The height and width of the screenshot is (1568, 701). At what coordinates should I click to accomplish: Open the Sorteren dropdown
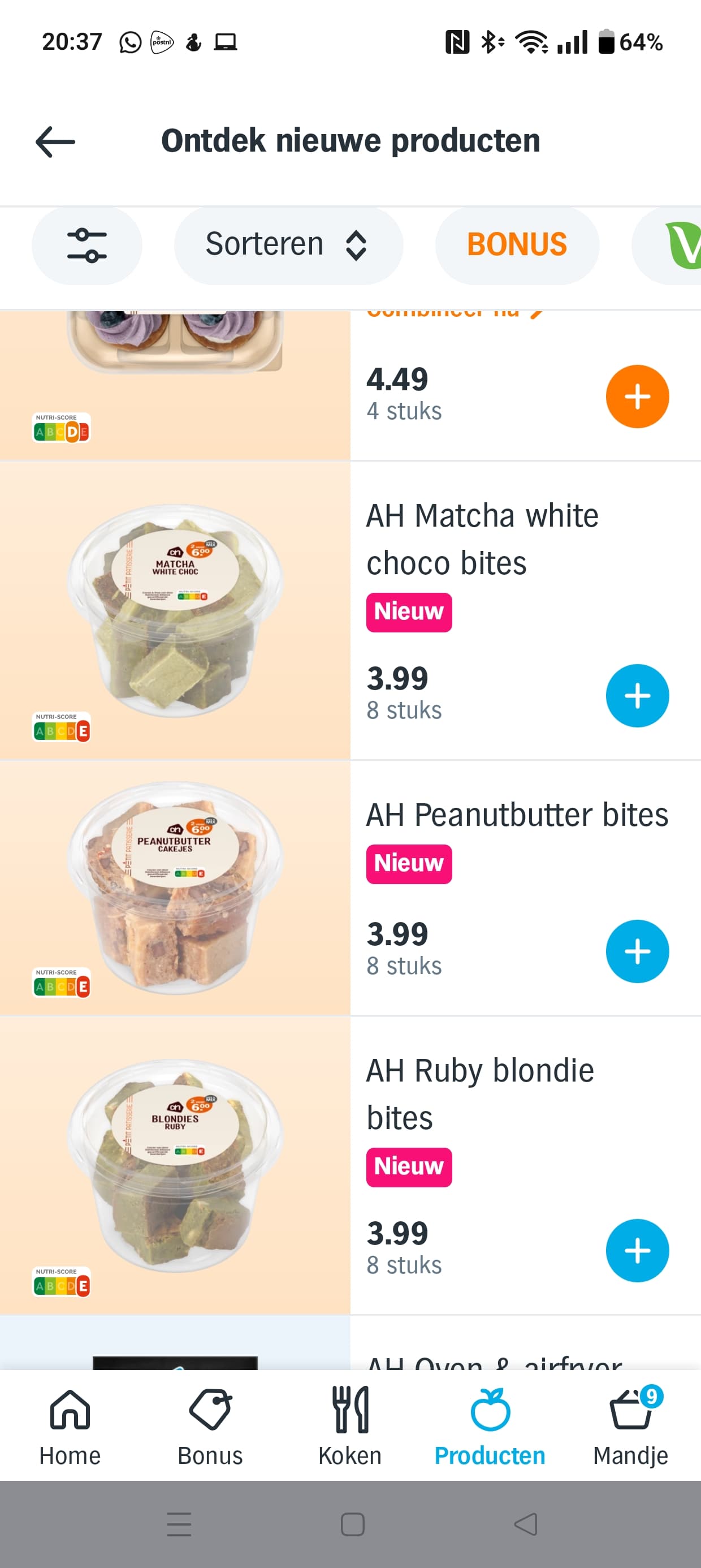[x=288, y=245]
